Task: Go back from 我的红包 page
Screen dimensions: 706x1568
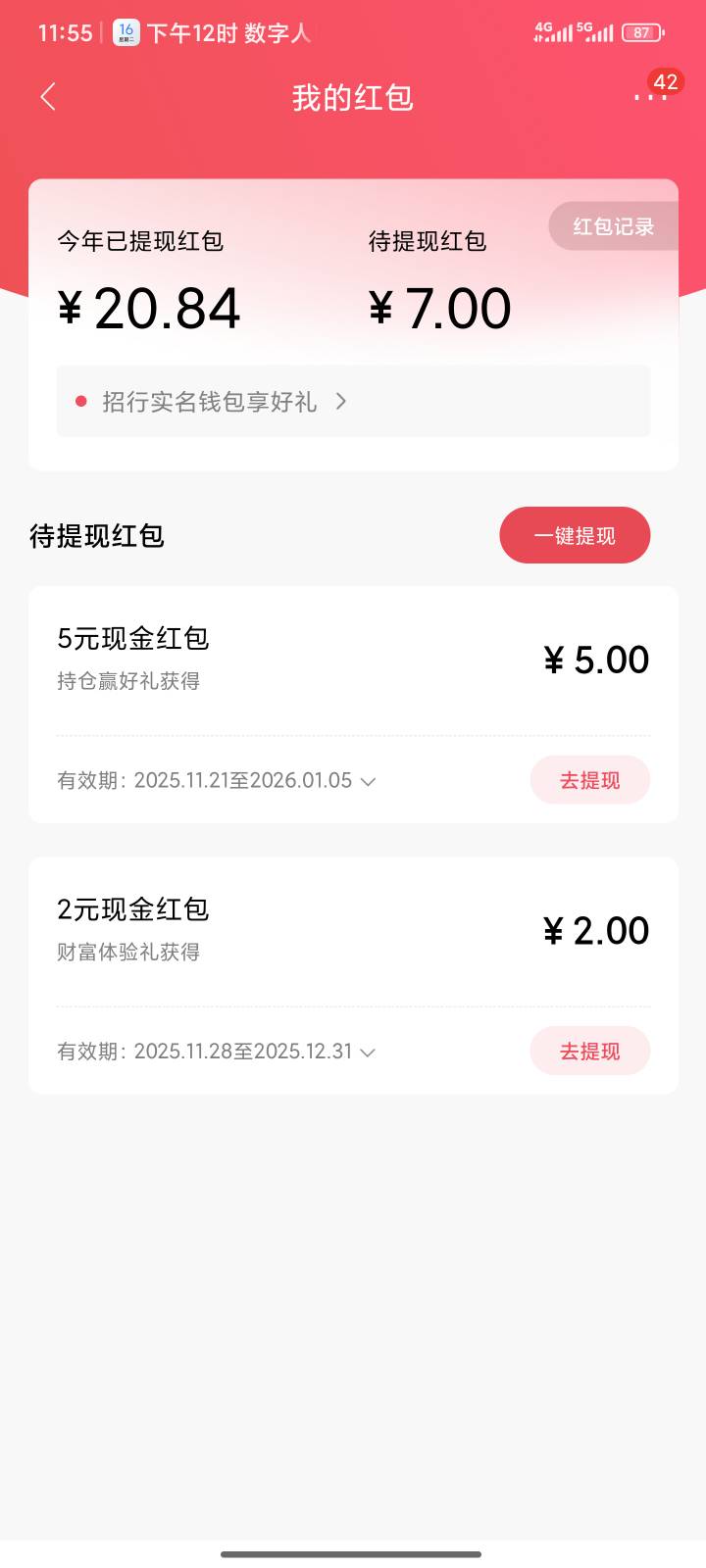Action: (x=48, y=97)
